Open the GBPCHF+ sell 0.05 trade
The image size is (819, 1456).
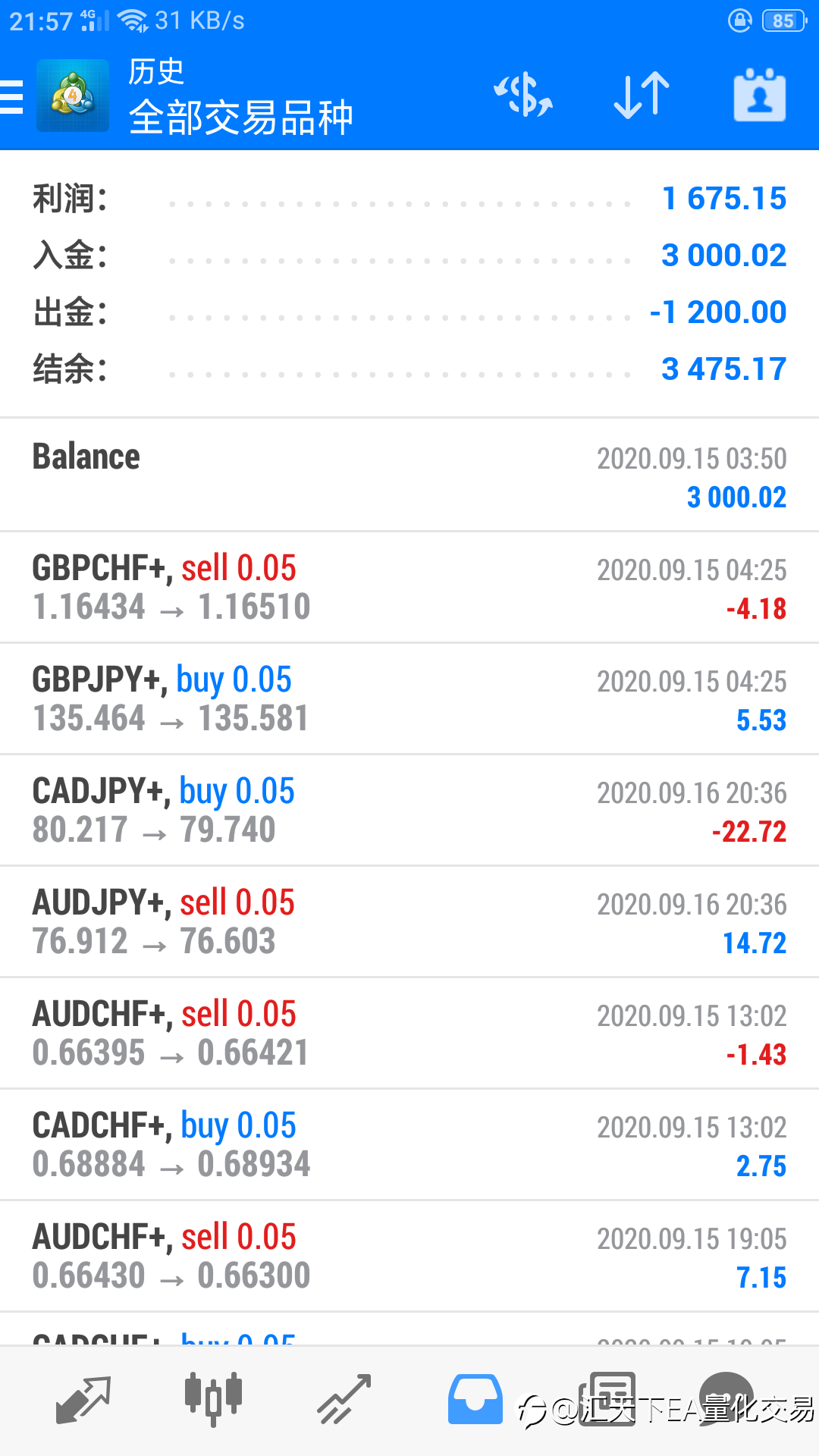click(409, 588)
